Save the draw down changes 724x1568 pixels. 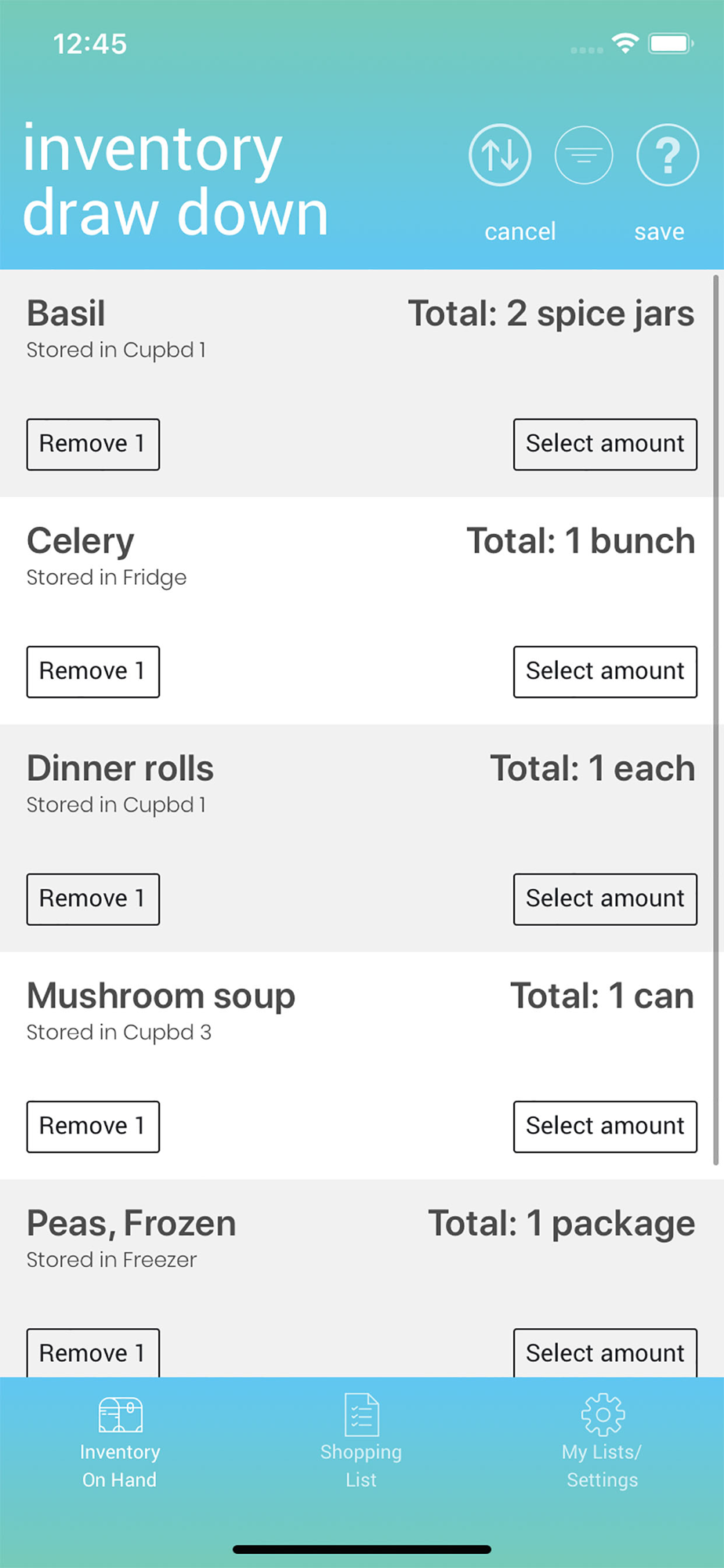tap(659, 231)
